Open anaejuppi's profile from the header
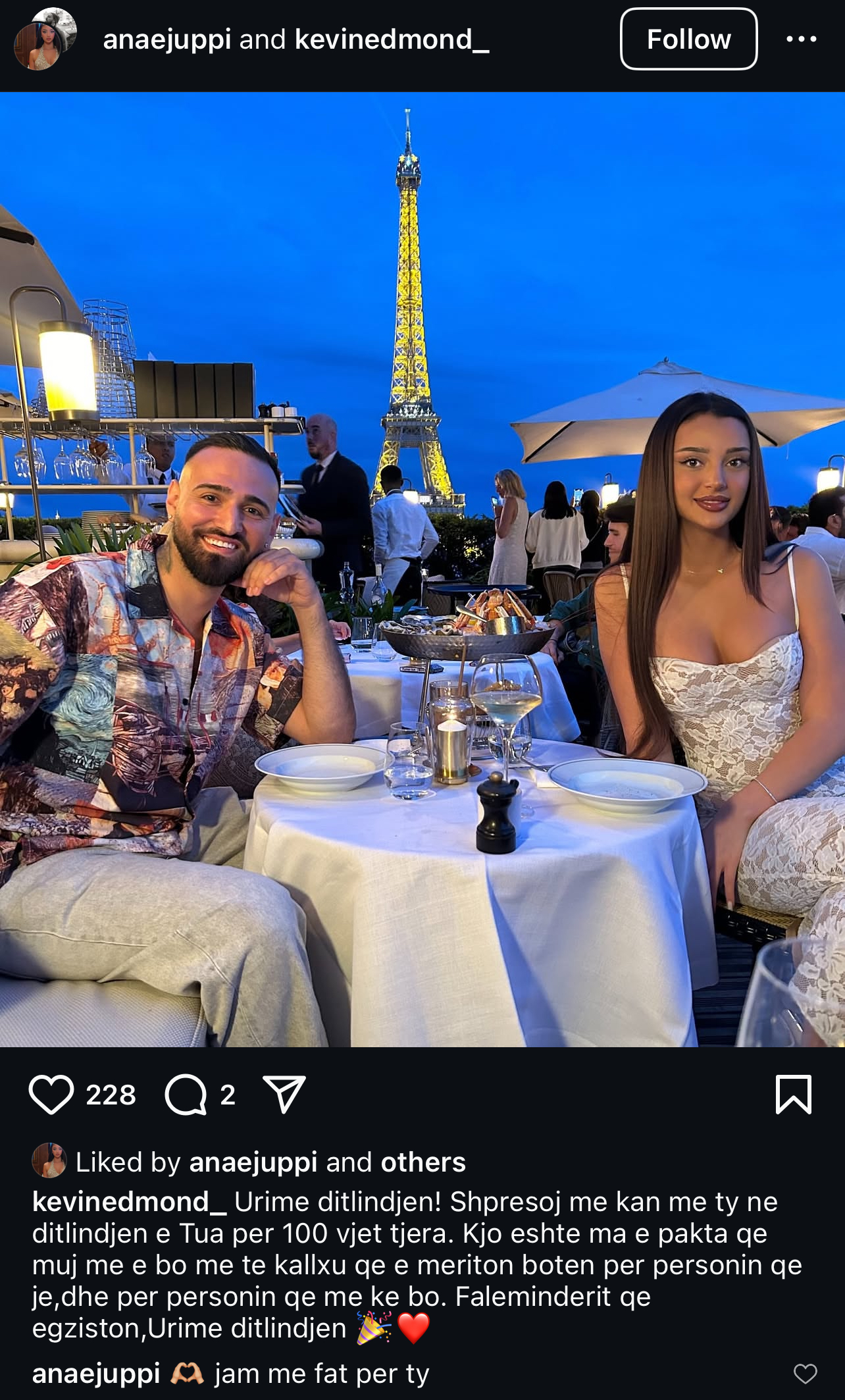Screen dimensions: 845x1400 point(166,39)
